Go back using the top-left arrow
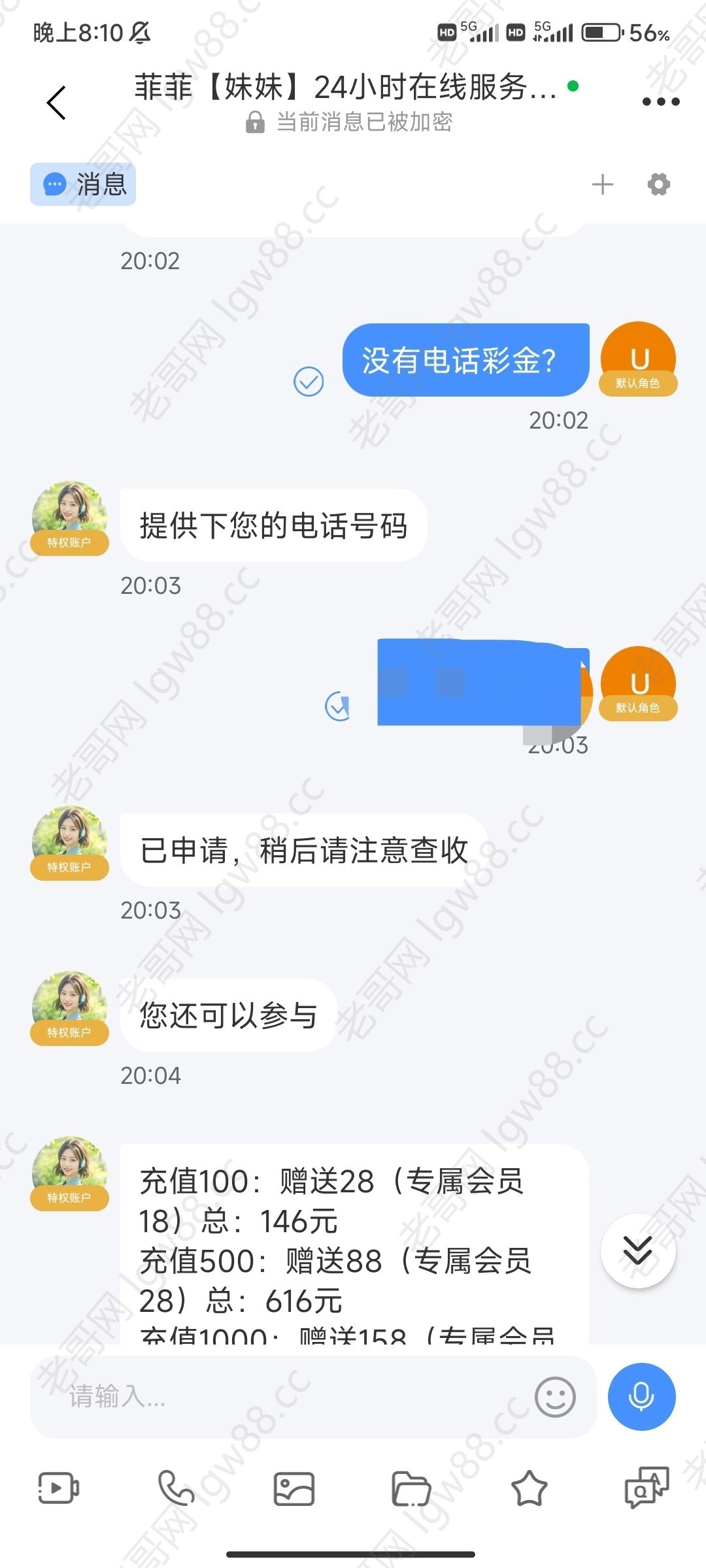The width and height of the screenshot is (706, 1568). [57, 103]
